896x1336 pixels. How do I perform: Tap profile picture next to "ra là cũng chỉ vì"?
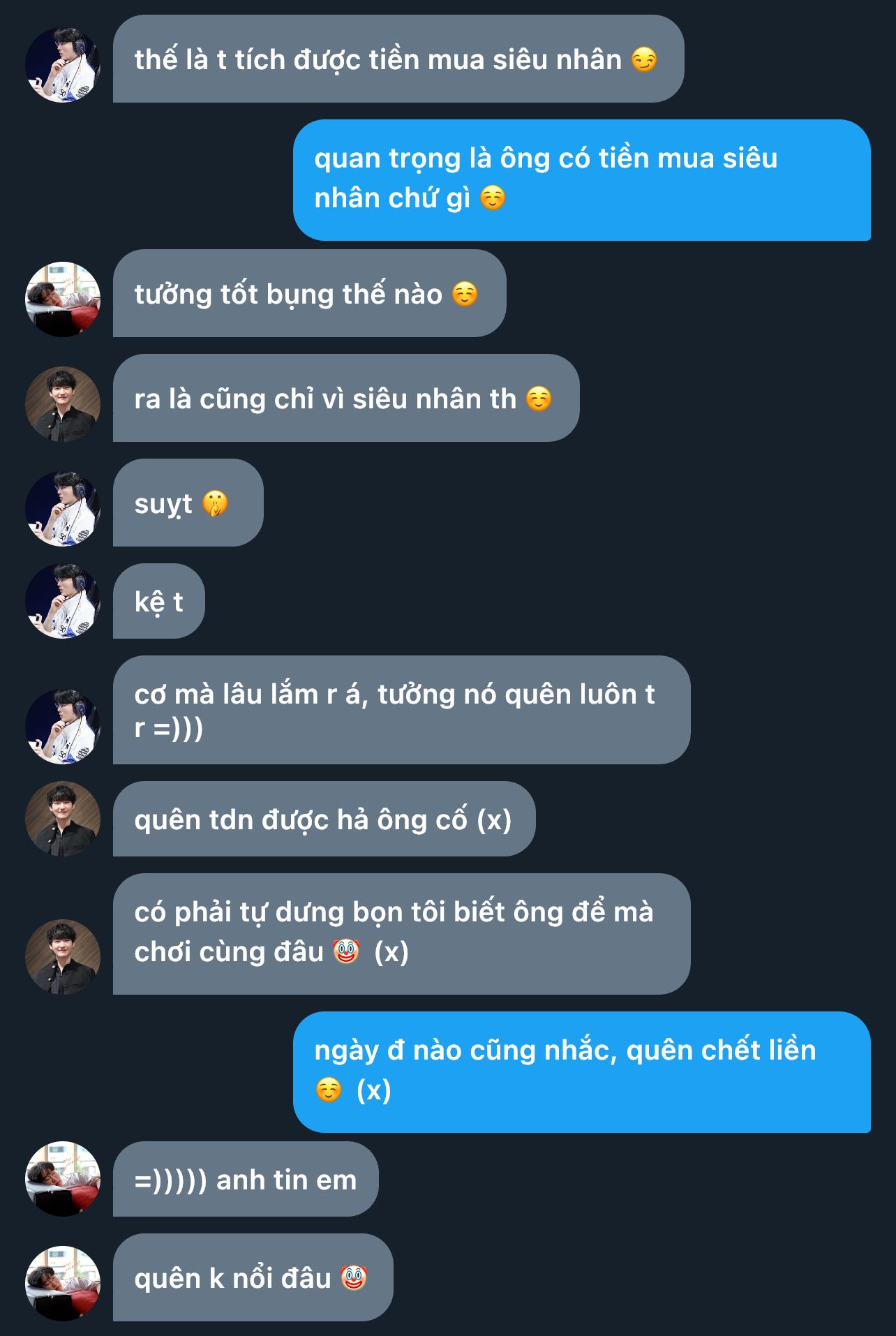(63, 404)
